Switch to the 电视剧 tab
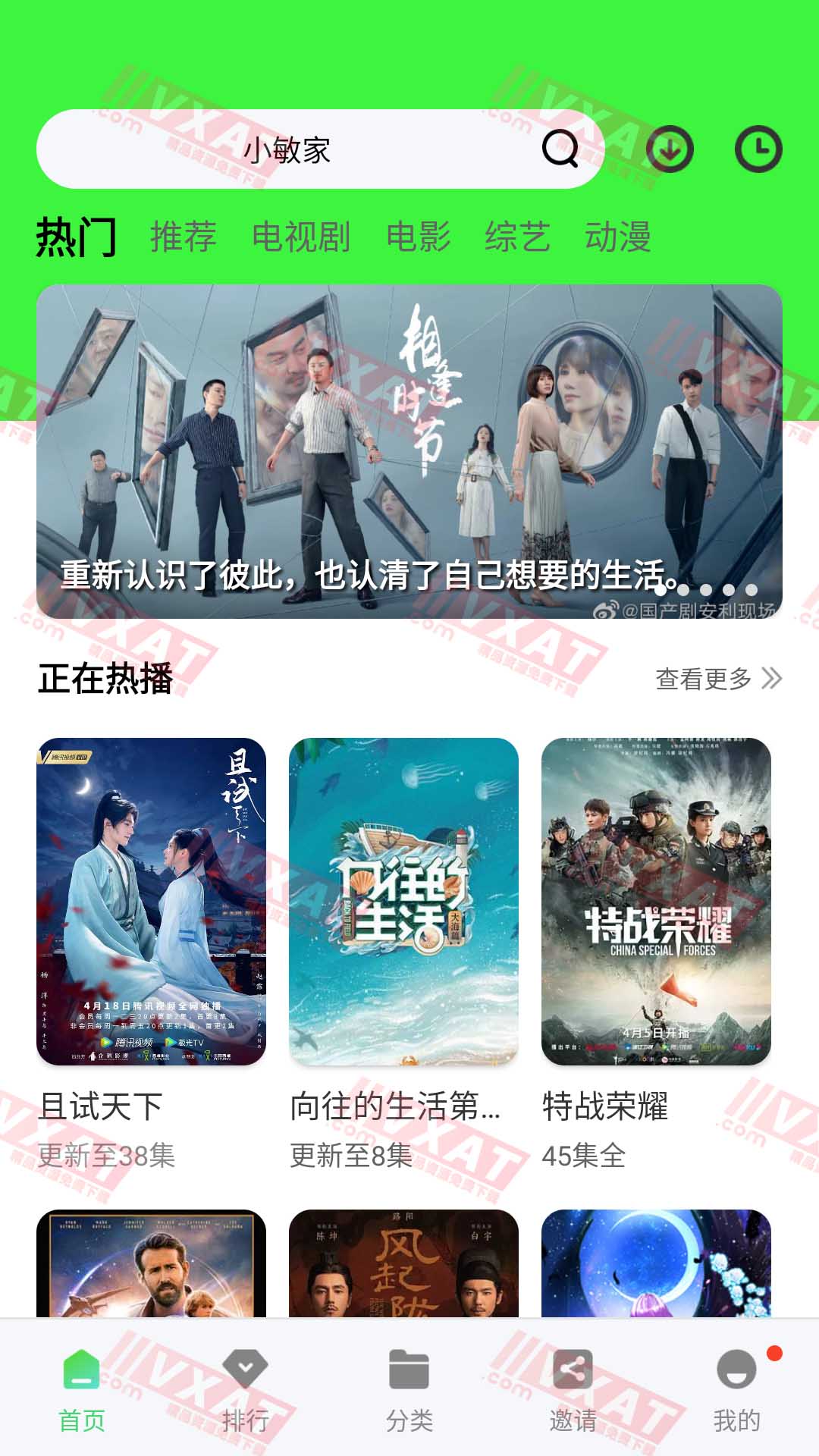 tap(301, 237)
